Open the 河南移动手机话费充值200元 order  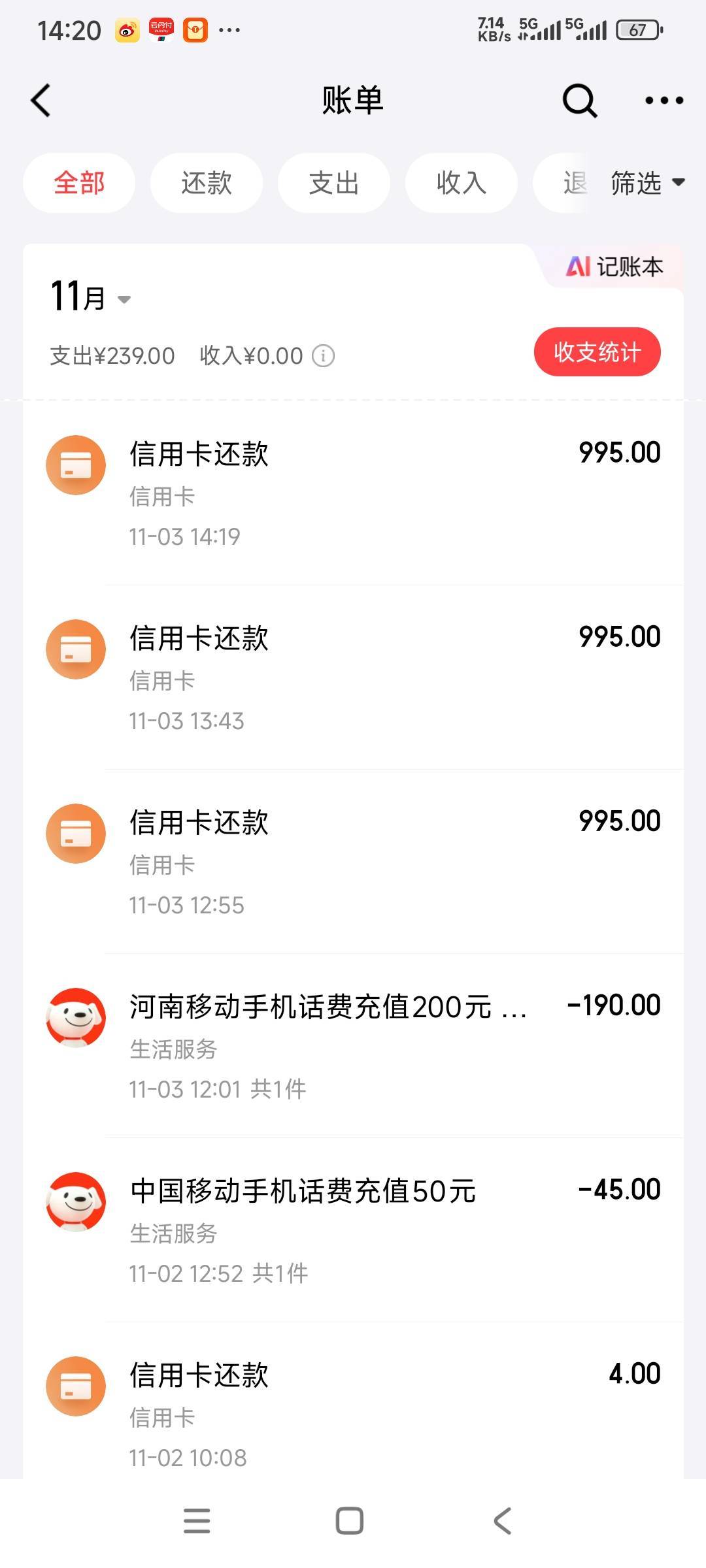353,1047
